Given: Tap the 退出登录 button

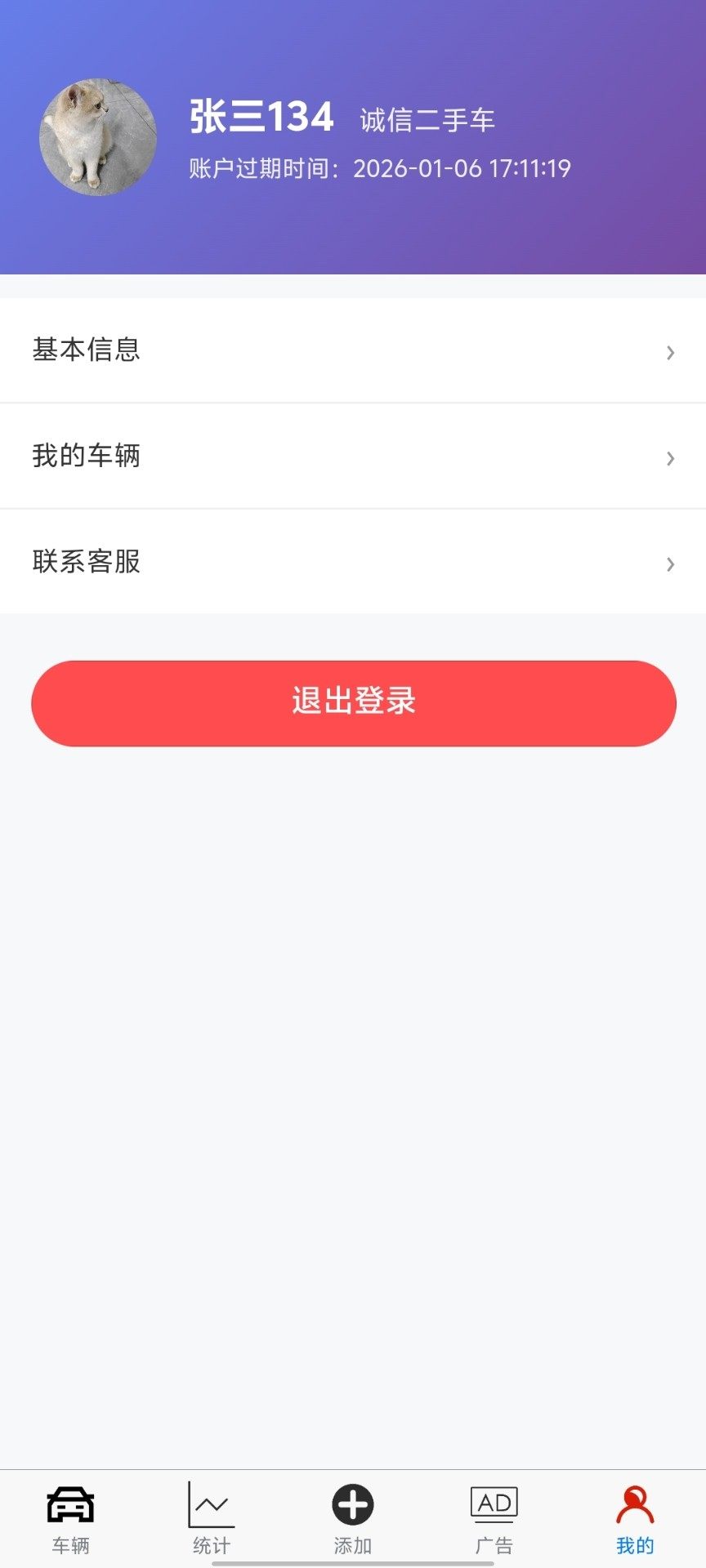Looking at the screenshot, I should [353, 703].
